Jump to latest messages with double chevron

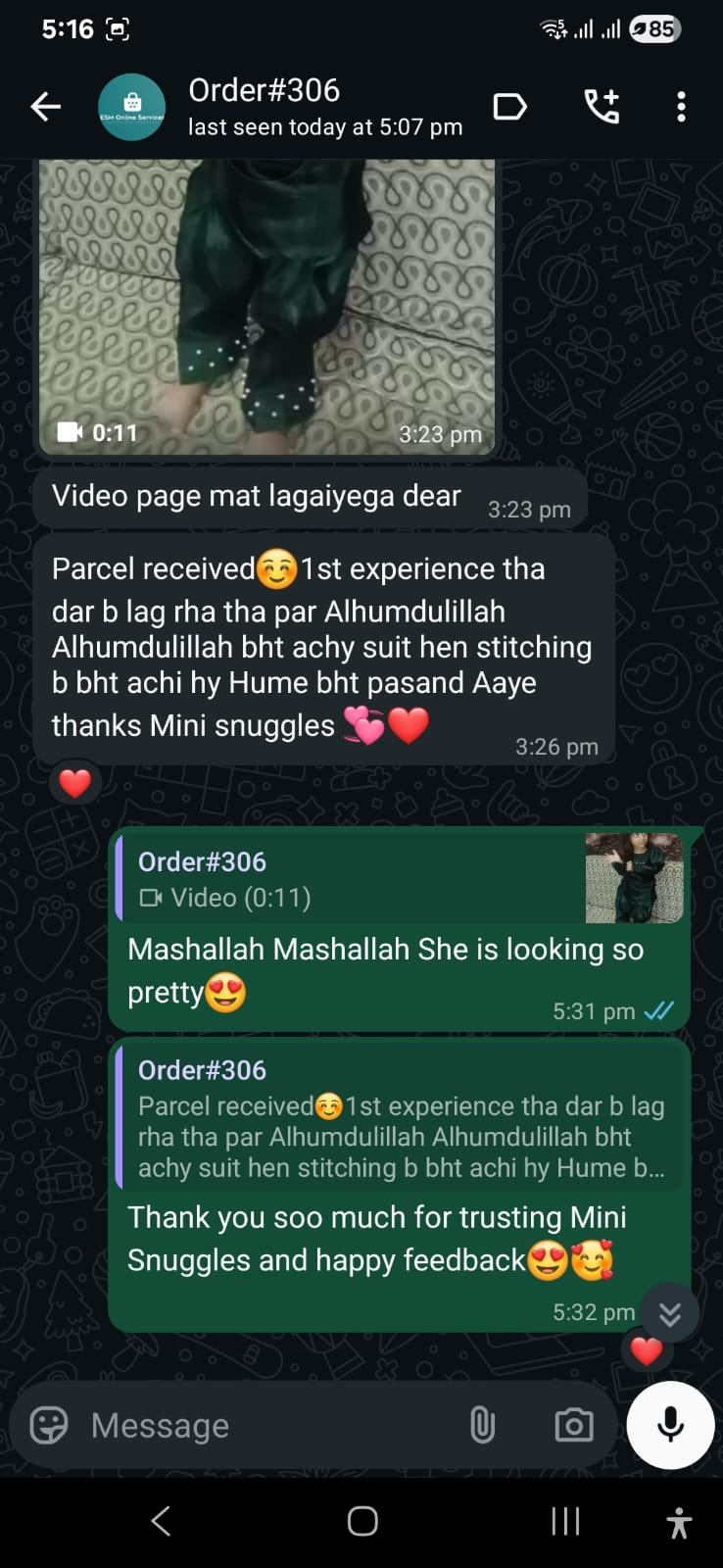click(x=670, y=1313)
